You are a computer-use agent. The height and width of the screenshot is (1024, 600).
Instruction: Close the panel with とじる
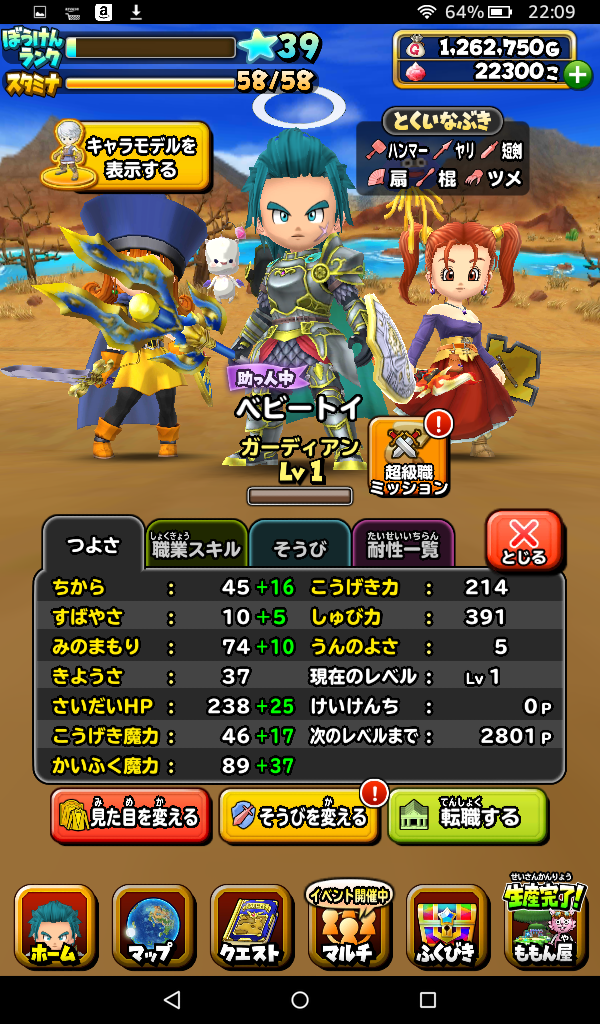tap(524, 541)
